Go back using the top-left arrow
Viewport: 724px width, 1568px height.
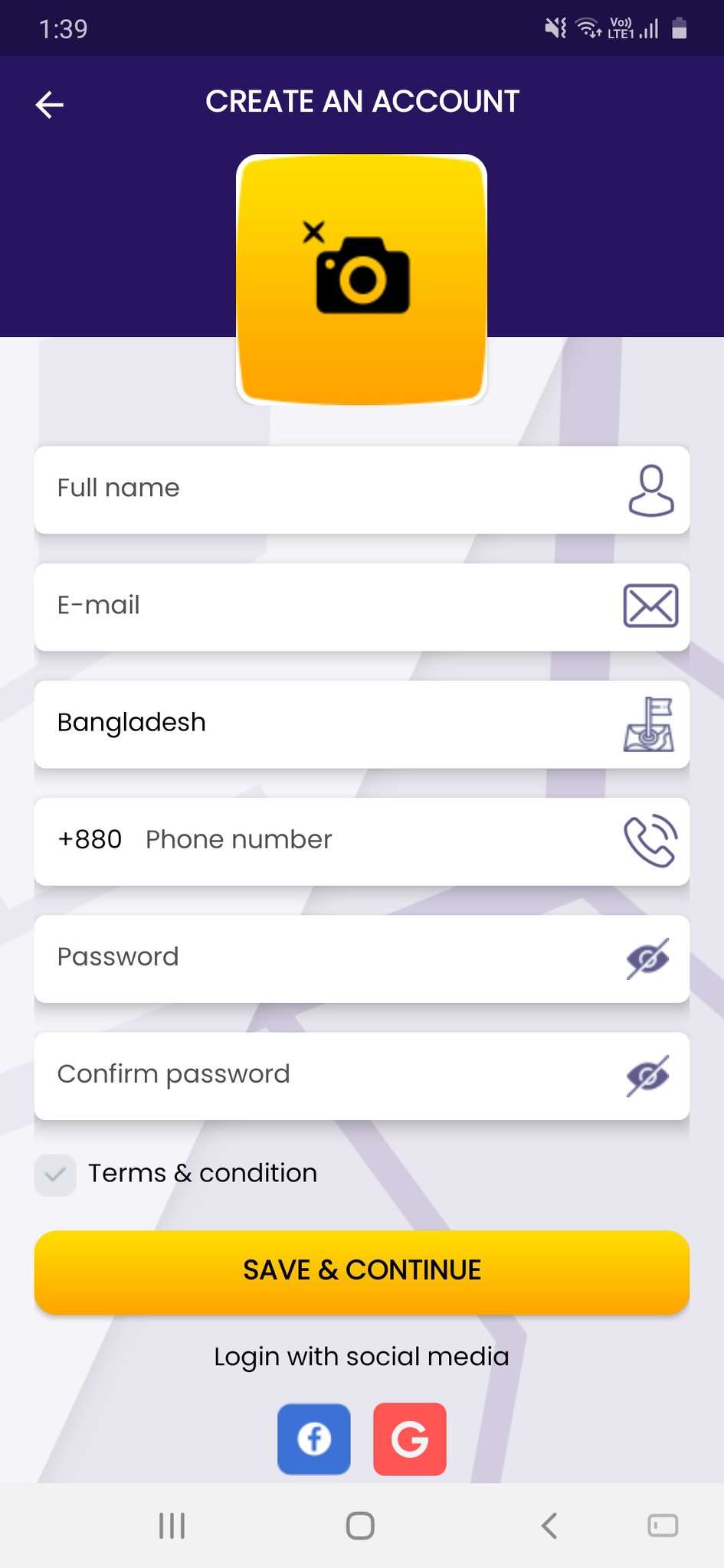click(50, 104)
